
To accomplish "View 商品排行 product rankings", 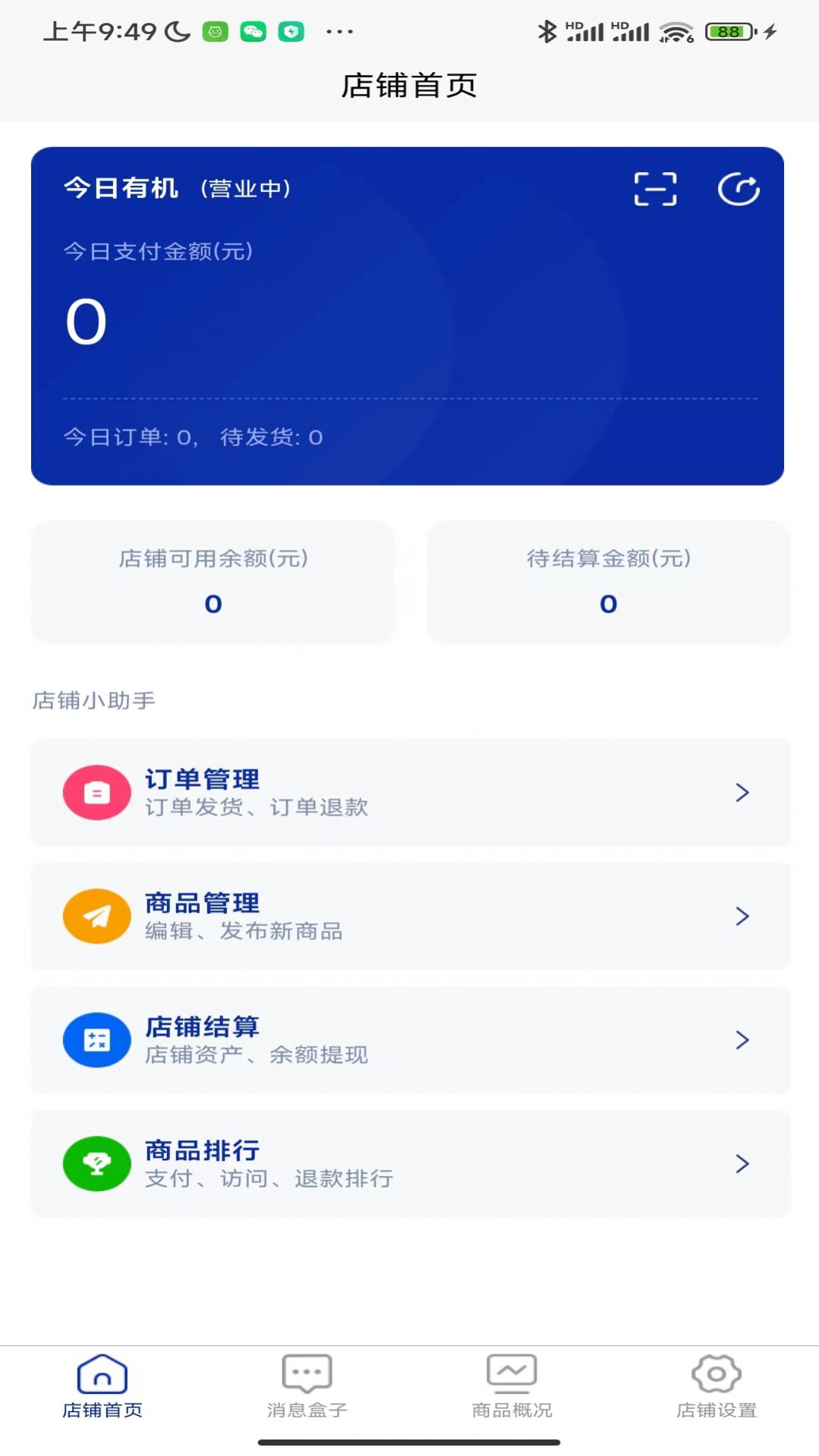I will (410, 1163).
